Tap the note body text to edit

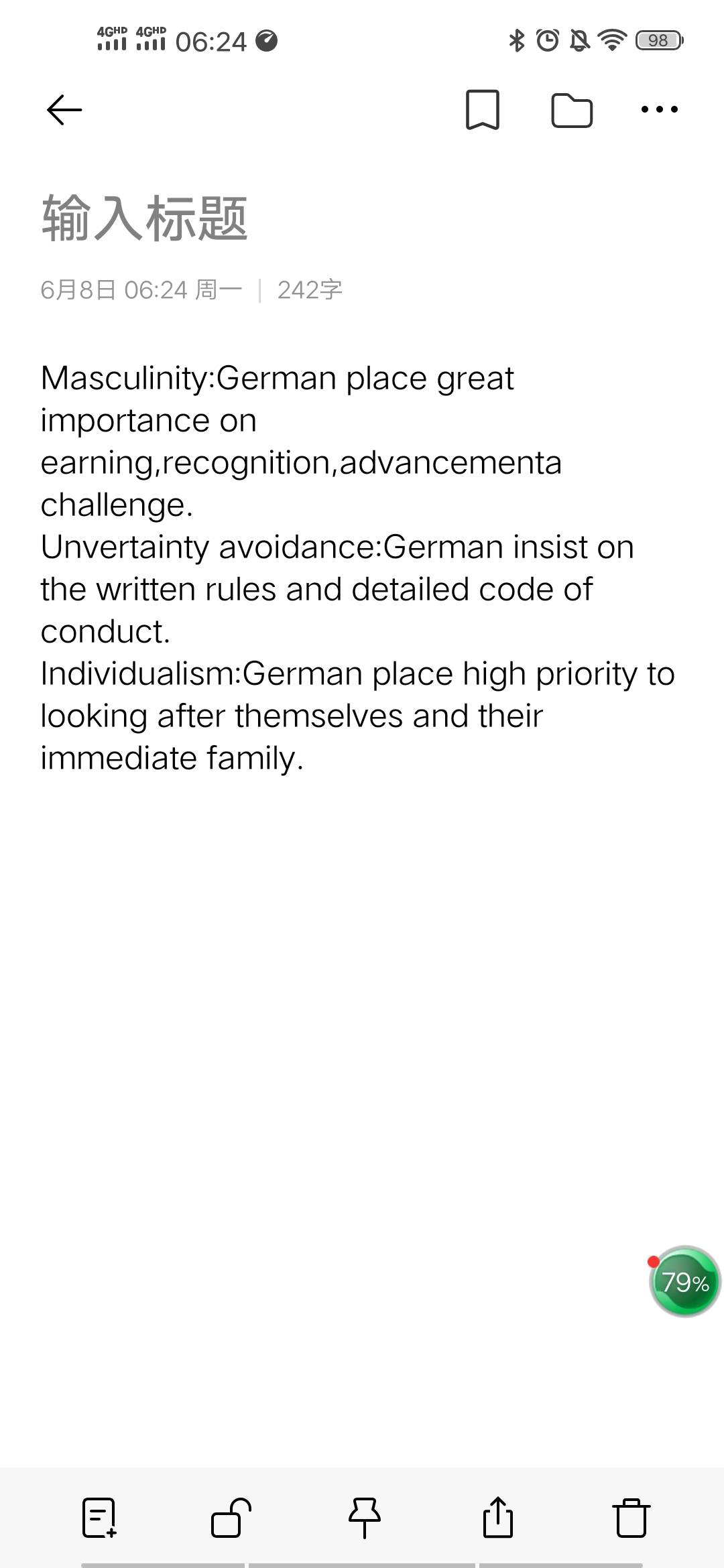[358, 568]
